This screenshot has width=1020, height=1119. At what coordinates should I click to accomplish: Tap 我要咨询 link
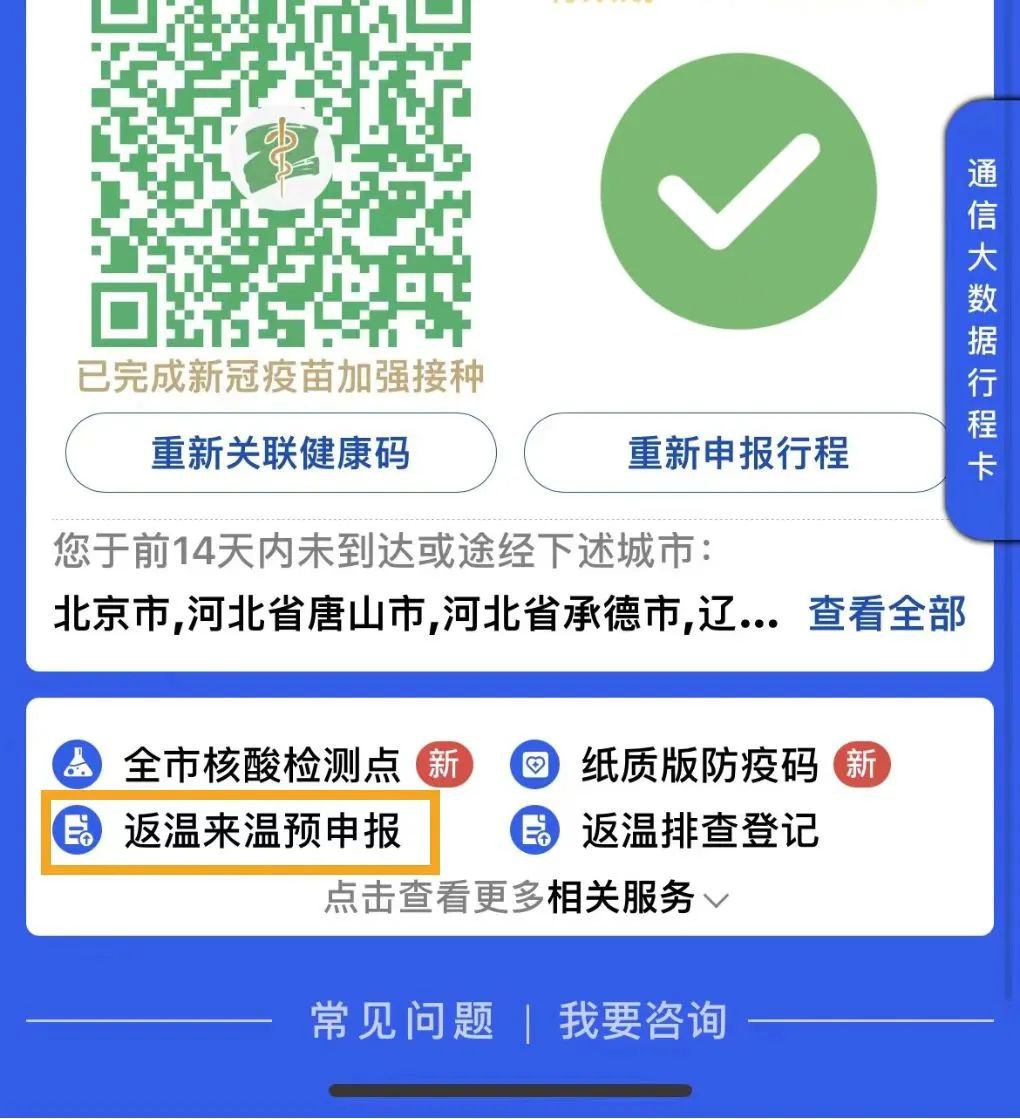tap(642, 1021)
